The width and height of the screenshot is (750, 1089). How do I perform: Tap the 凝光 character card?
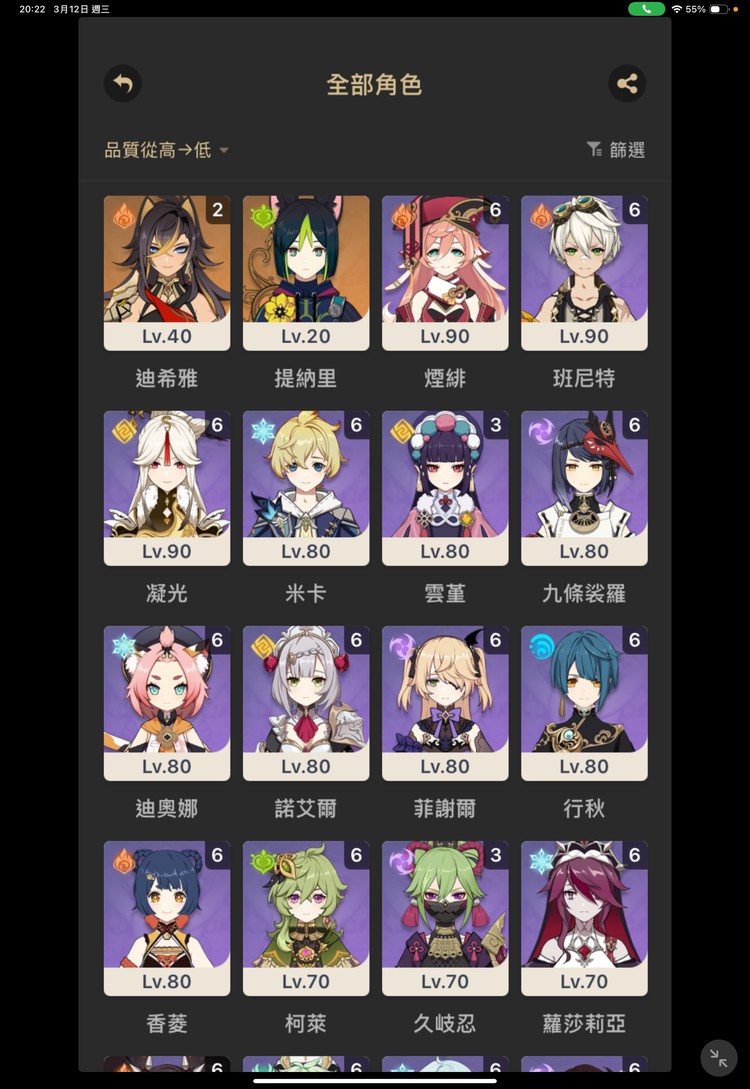coord(167,487)
